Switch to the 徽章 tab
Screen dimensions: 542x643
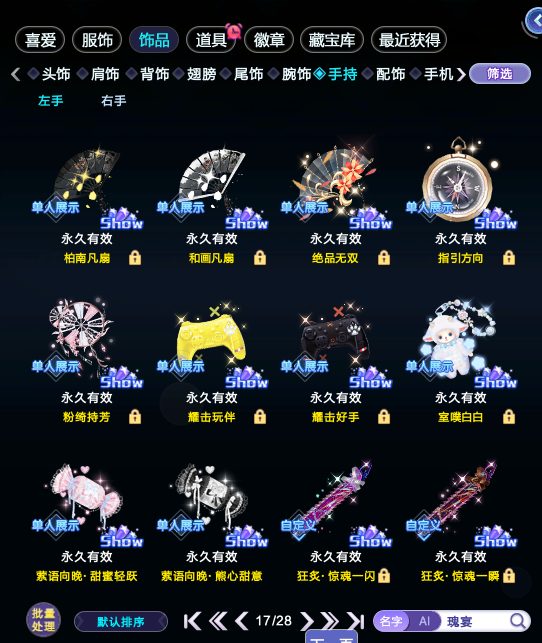[x=269, y=40]
